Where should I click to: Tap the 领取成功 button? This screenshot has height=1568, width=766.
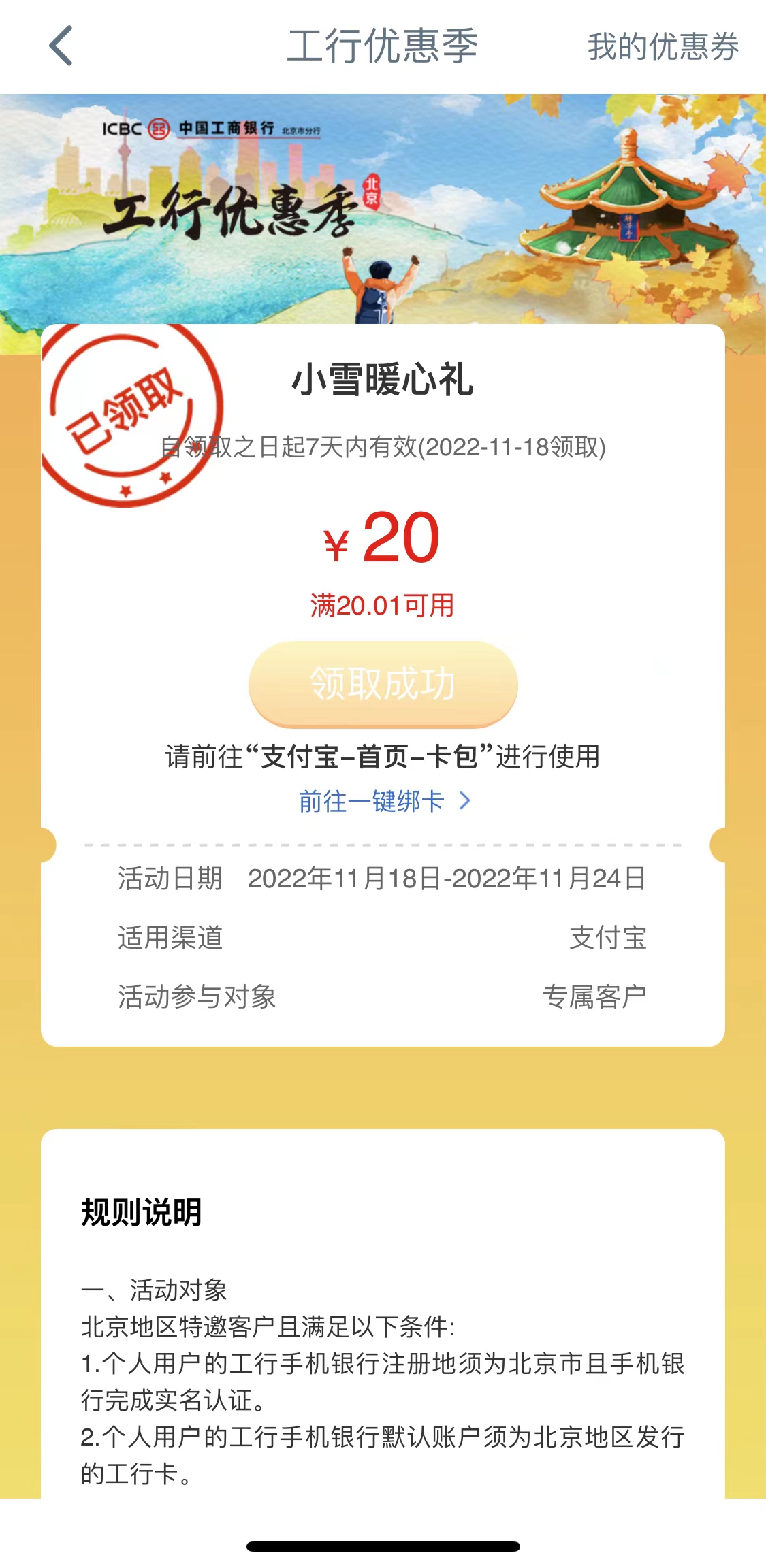[x=383, y=684]
